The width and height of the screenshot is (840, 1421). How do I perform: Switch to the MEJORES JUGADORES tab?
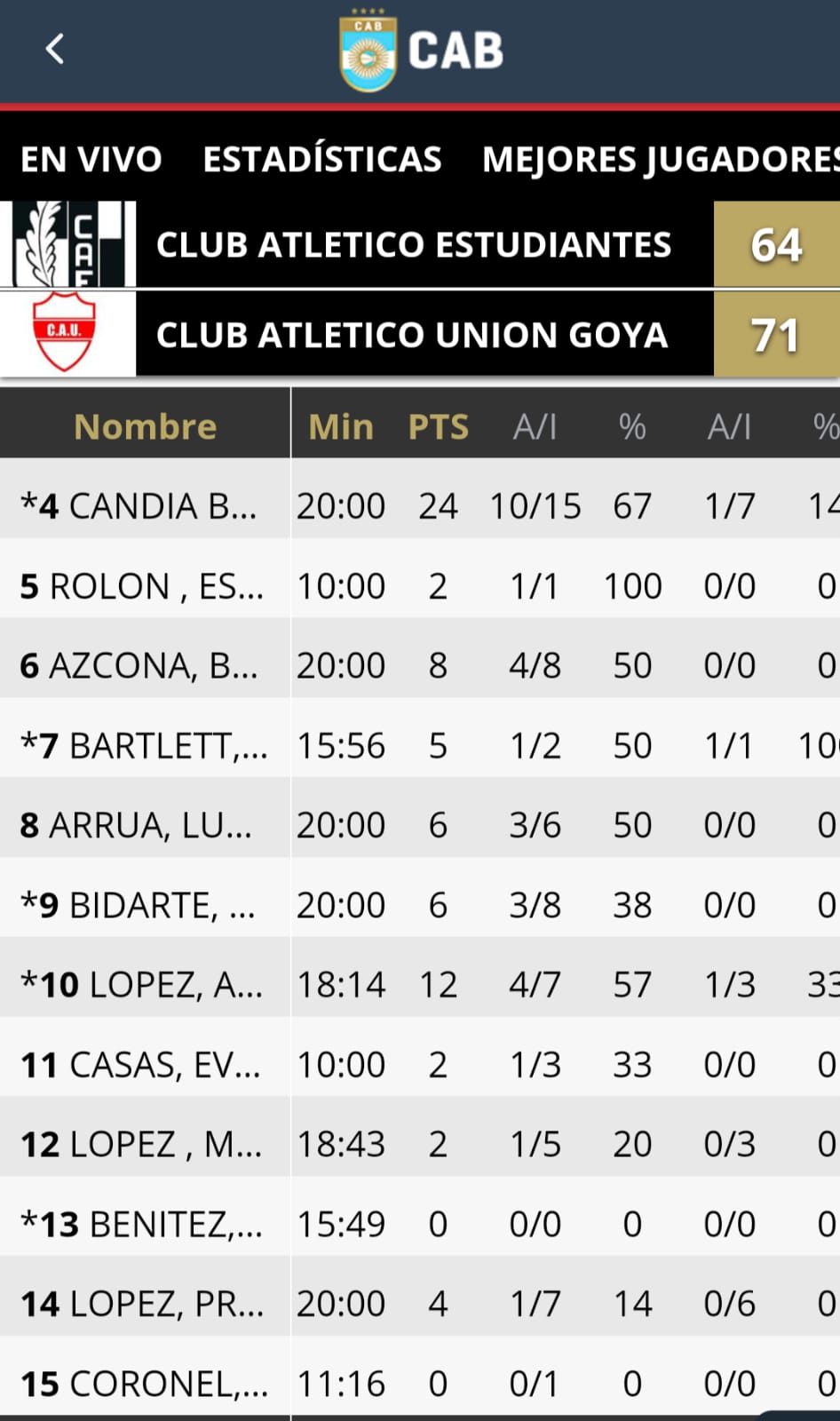point(661,159)
